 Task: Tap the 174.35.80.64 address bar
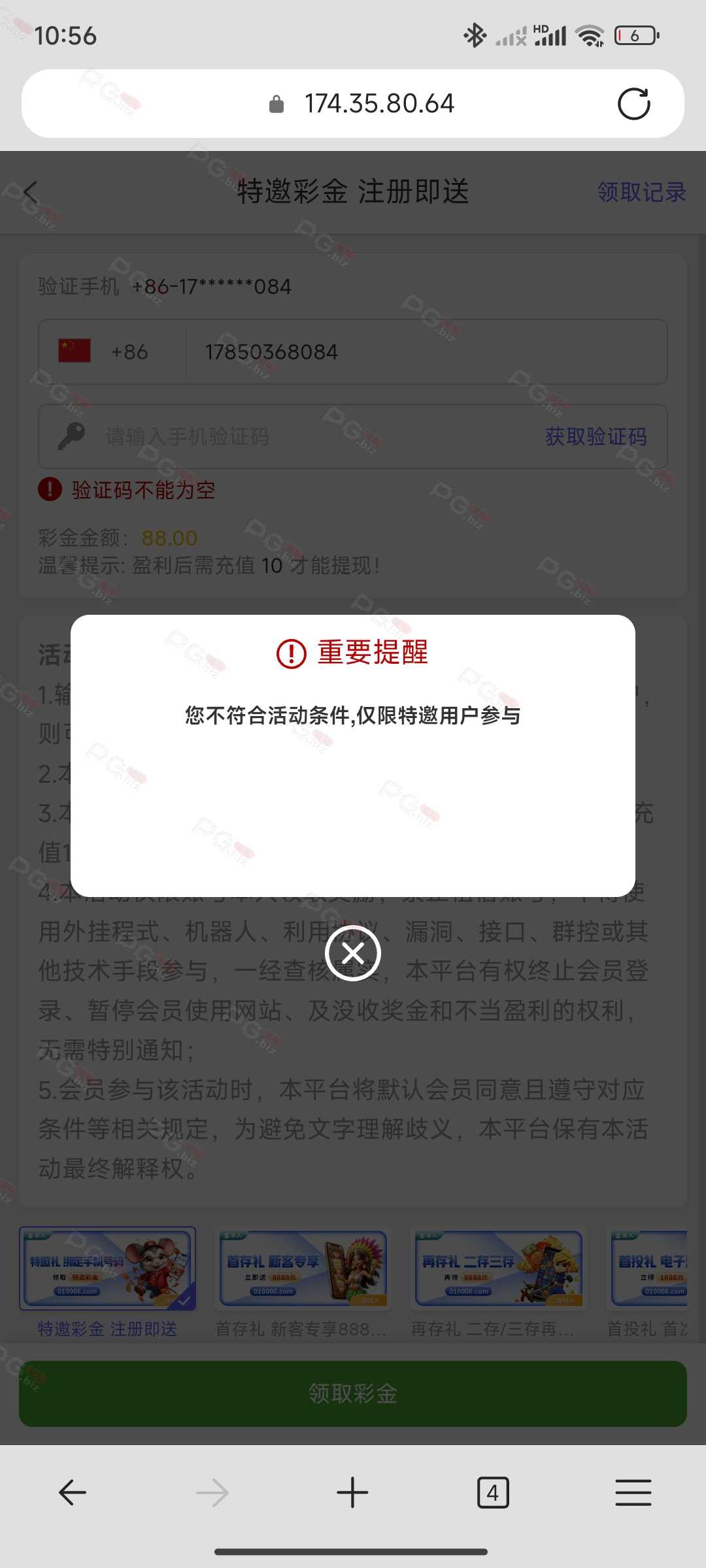(x=353, y=104)
